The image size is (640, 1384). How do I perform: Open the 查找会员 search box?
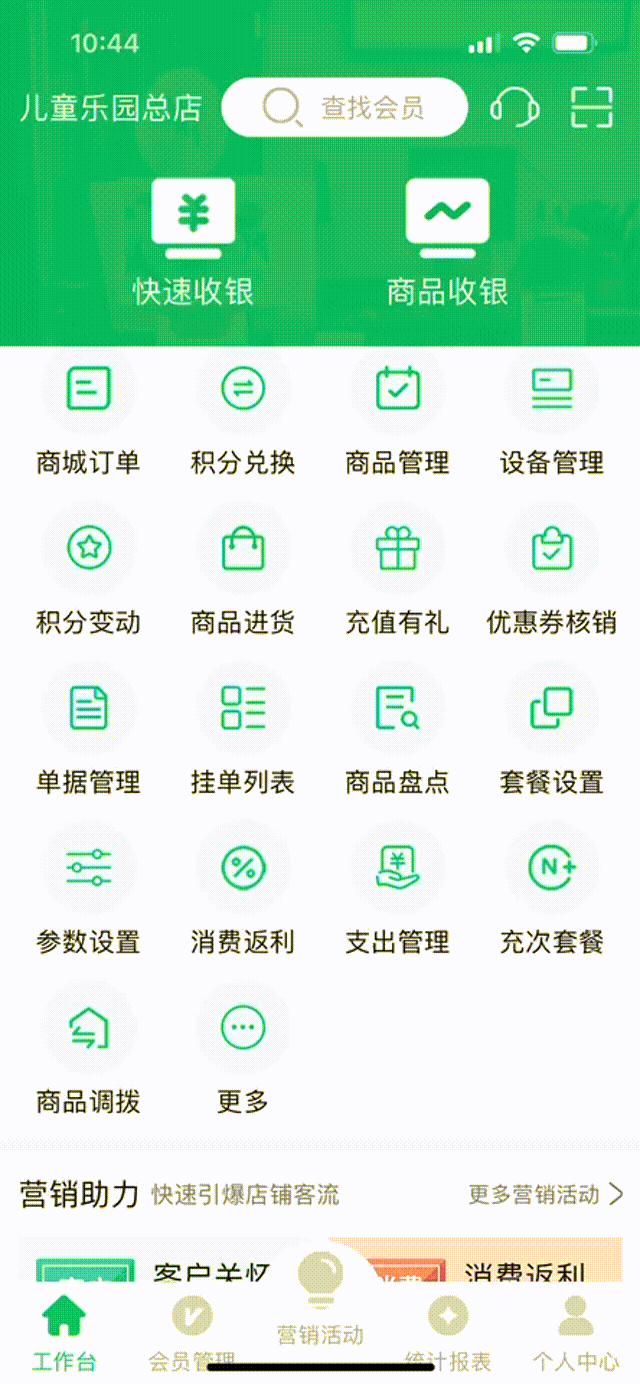click(x=344, y=107)
